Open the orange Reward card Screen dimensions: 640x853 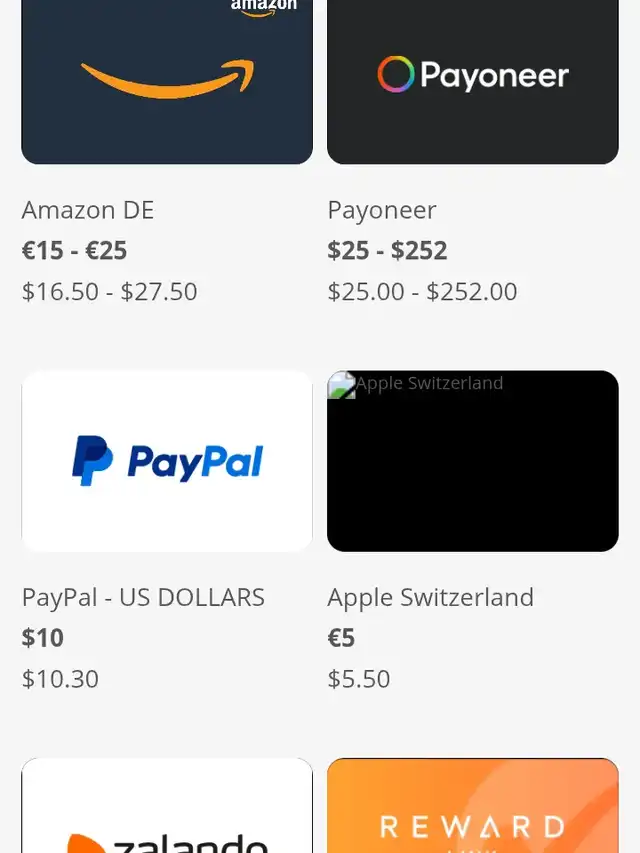[472, 808]
